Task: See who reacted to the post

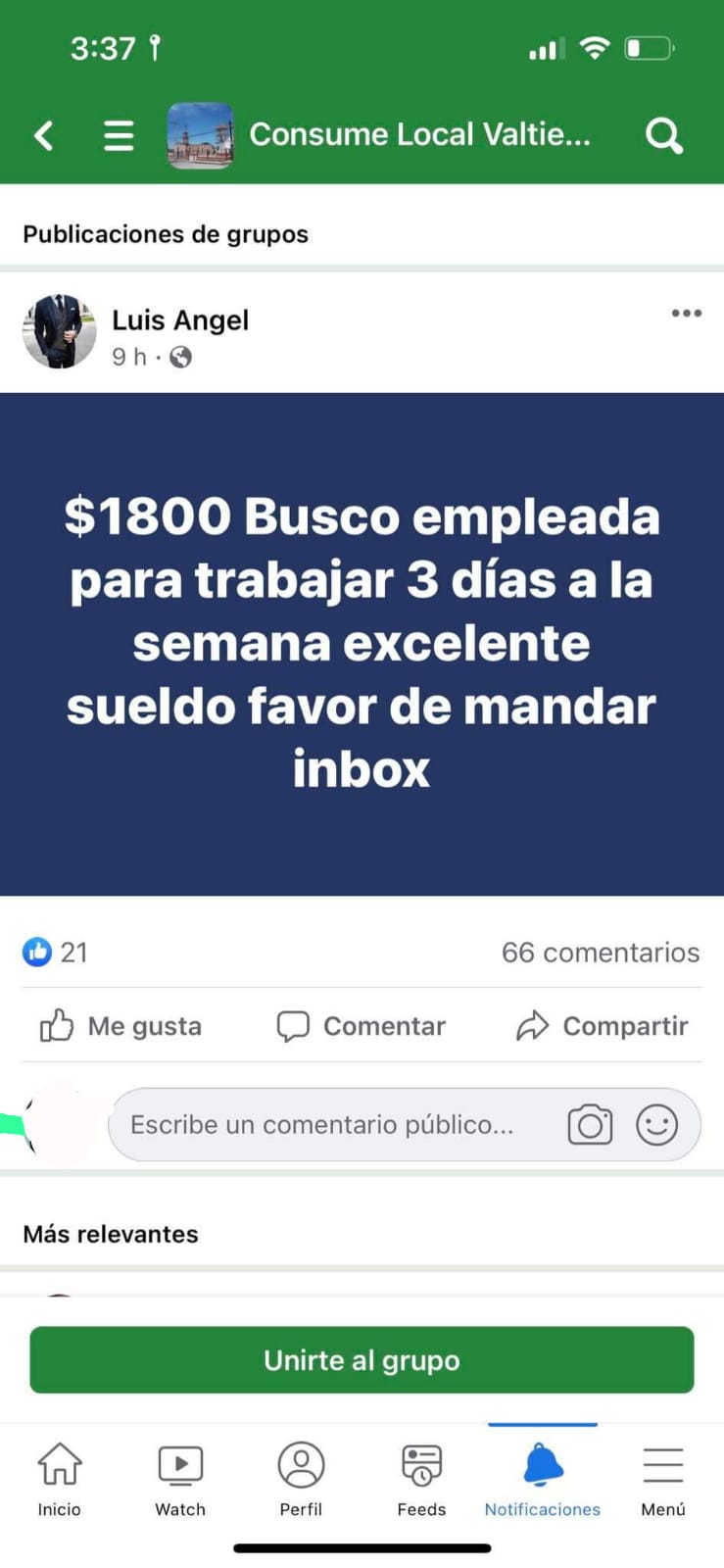Action: 55,953
